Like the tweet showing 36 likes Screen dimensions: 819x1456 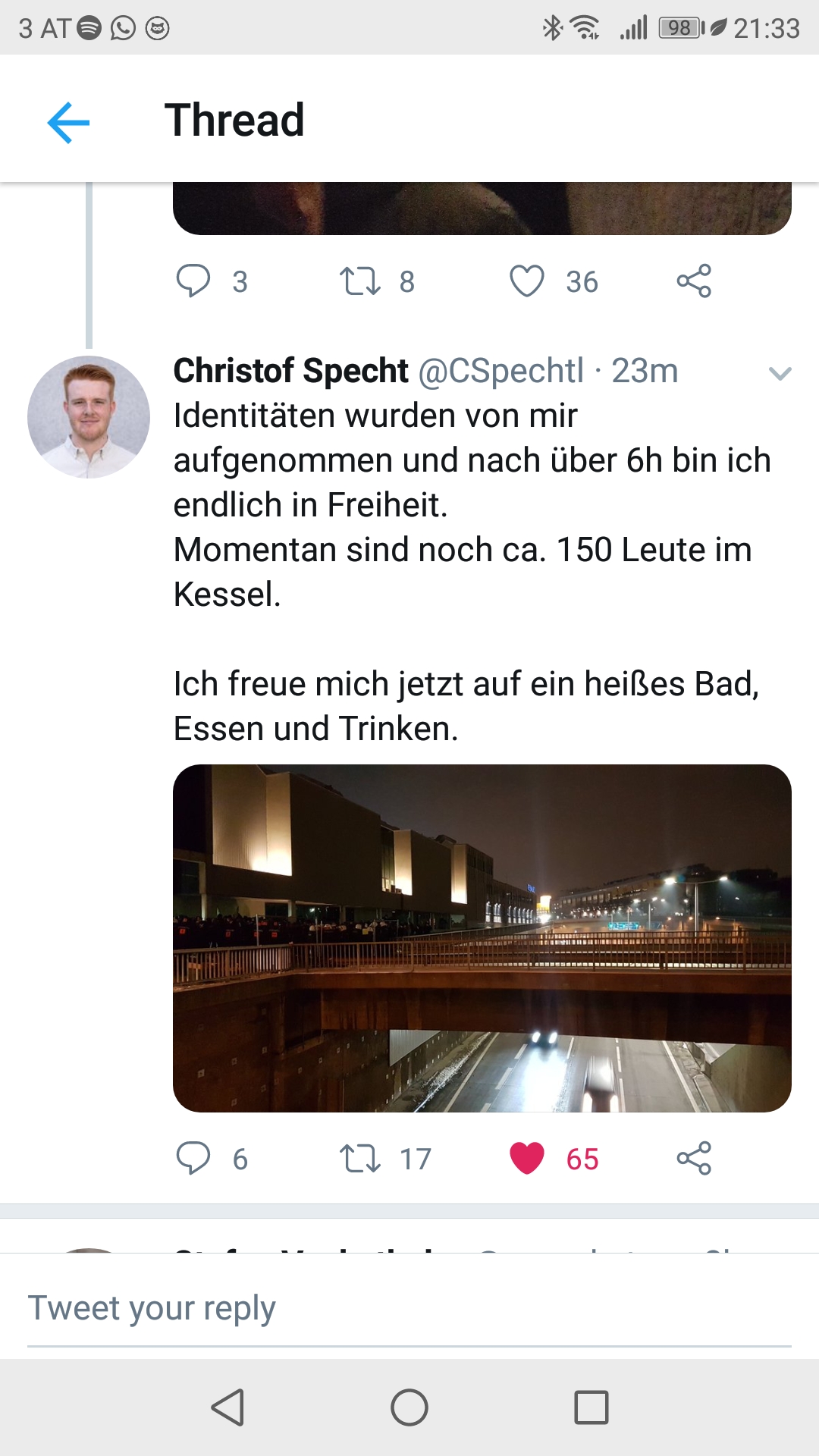(527, 281)
